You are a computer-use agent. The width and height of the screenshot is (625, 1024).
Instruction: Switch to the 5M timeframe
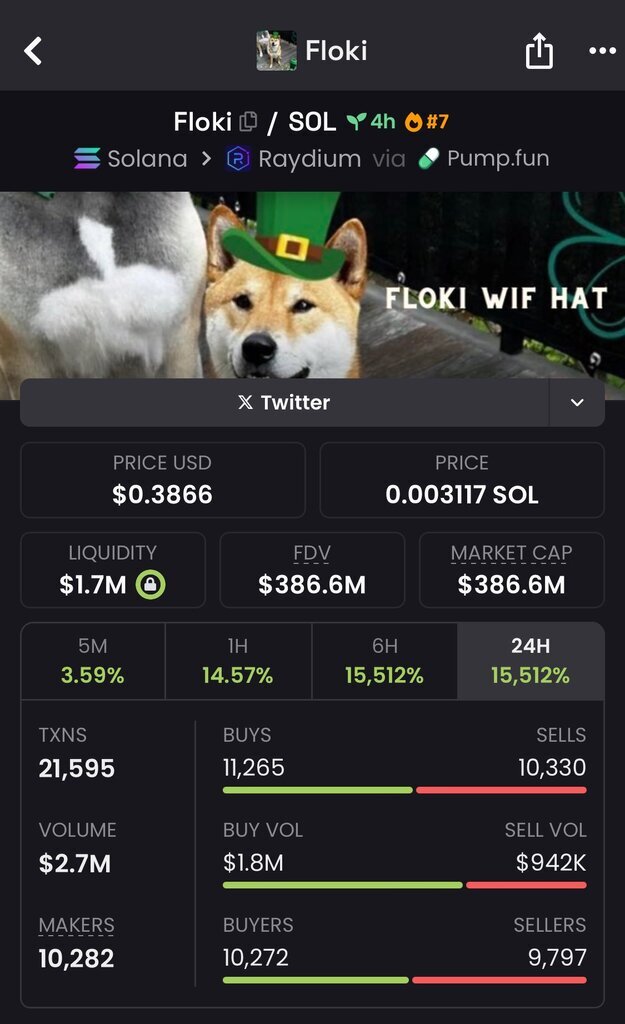pyautogui.click(x=93, y=660)
